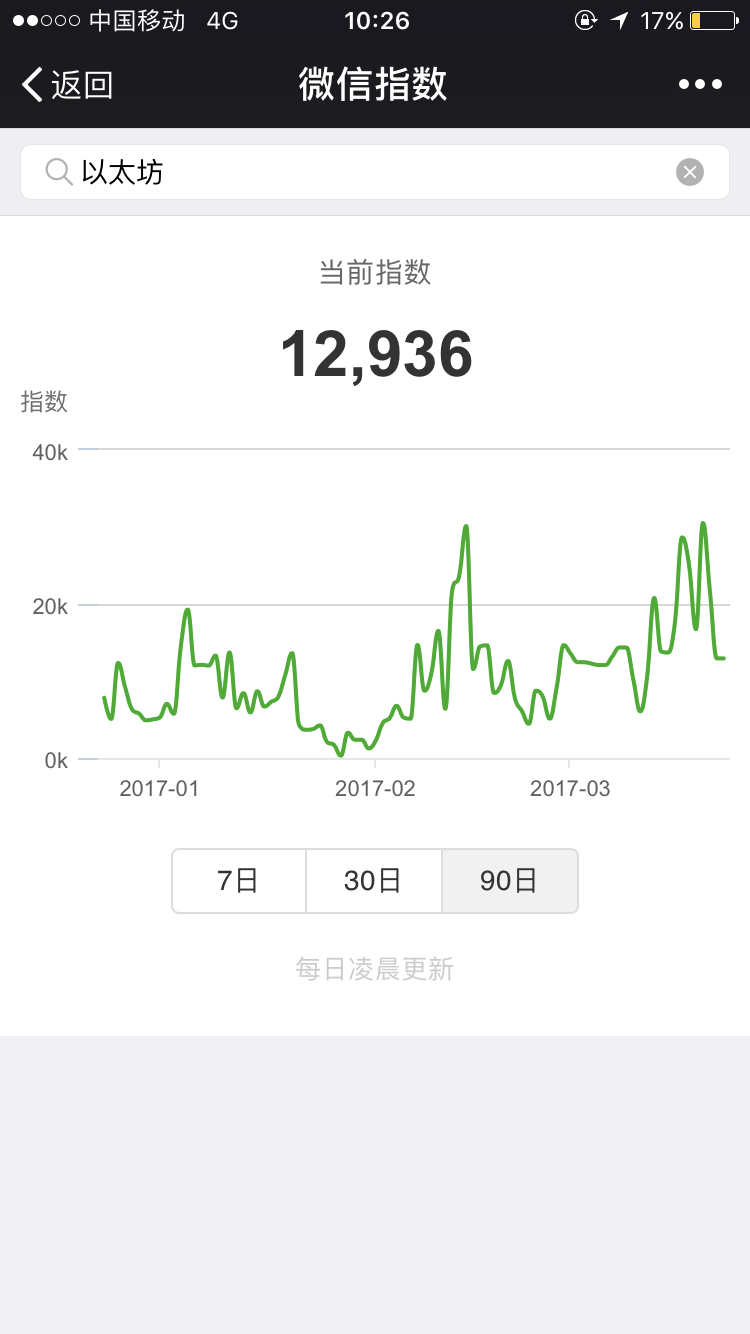This screenshot has width=750, height=1334.
Task: Go back using the 返回 button
Action: click(67, 85)
